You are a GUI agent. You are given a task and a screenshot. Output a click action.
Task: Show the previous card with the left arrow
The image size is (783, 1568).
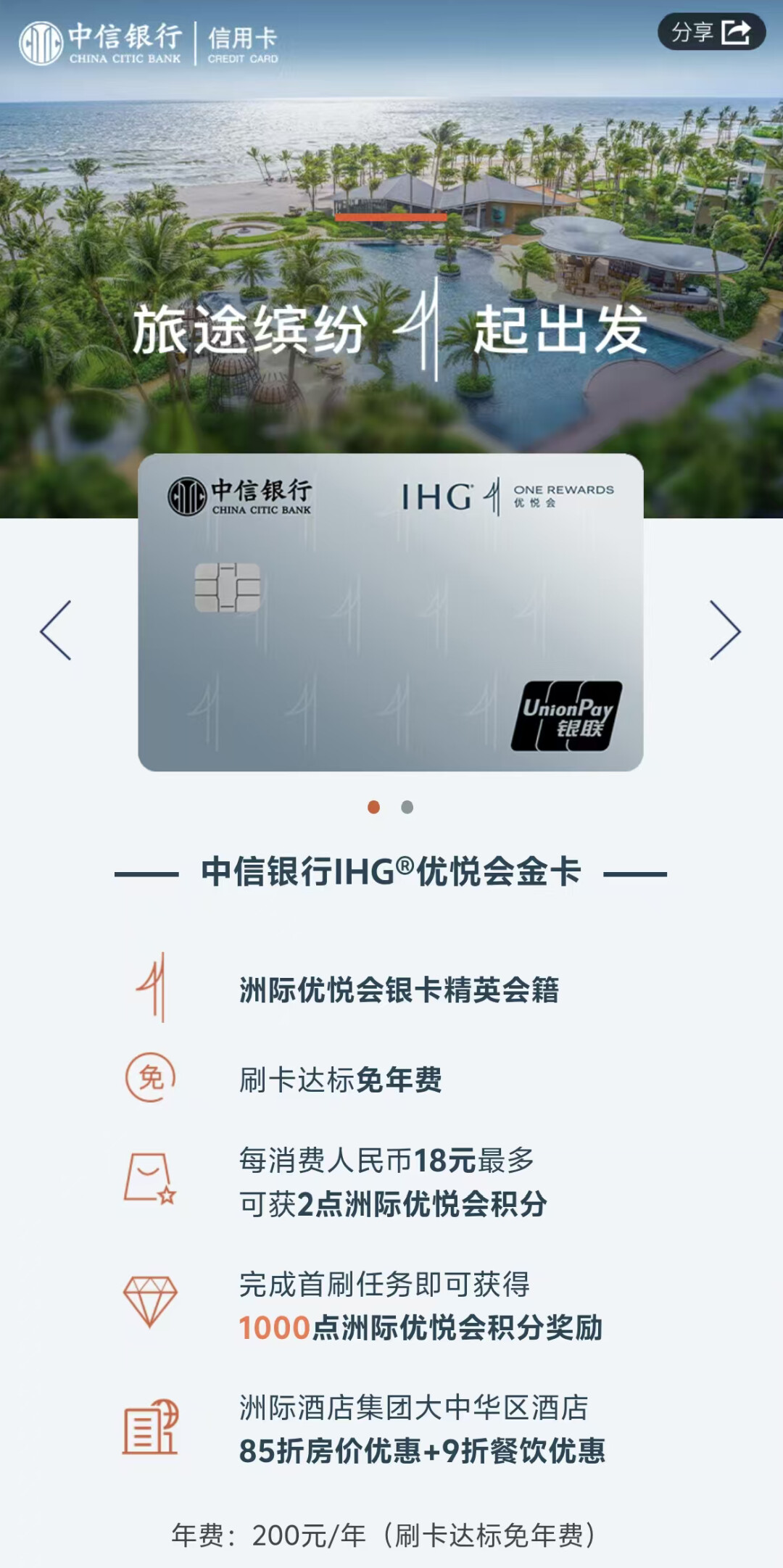56,630
